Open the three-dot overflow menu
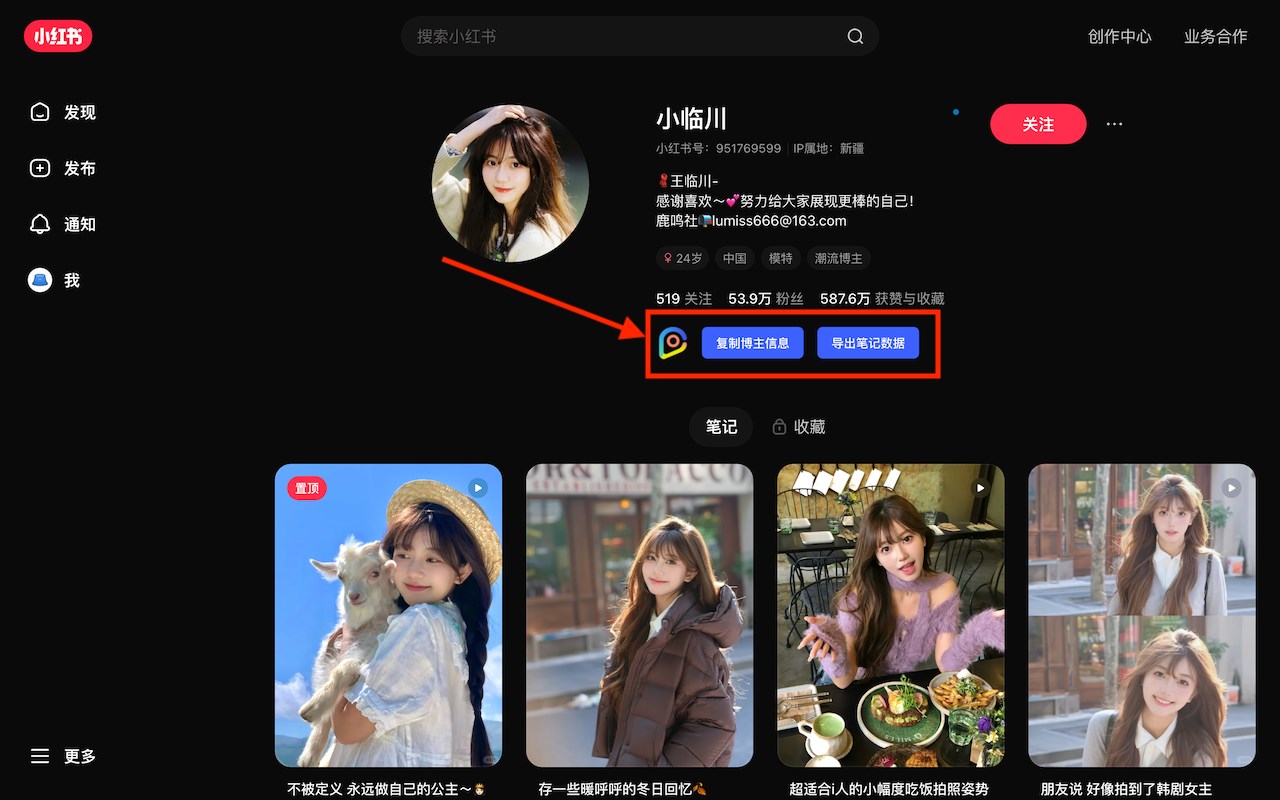The image size is (1280, 800). [1114, 124]
